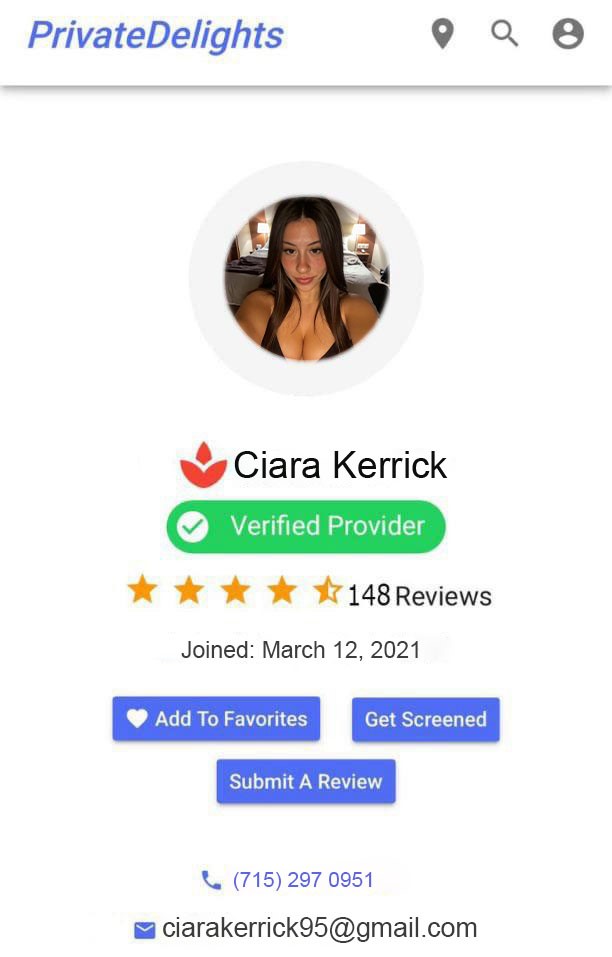Call the number (715) 297 0951
The image size is (612, 957).
click(302, 880)
